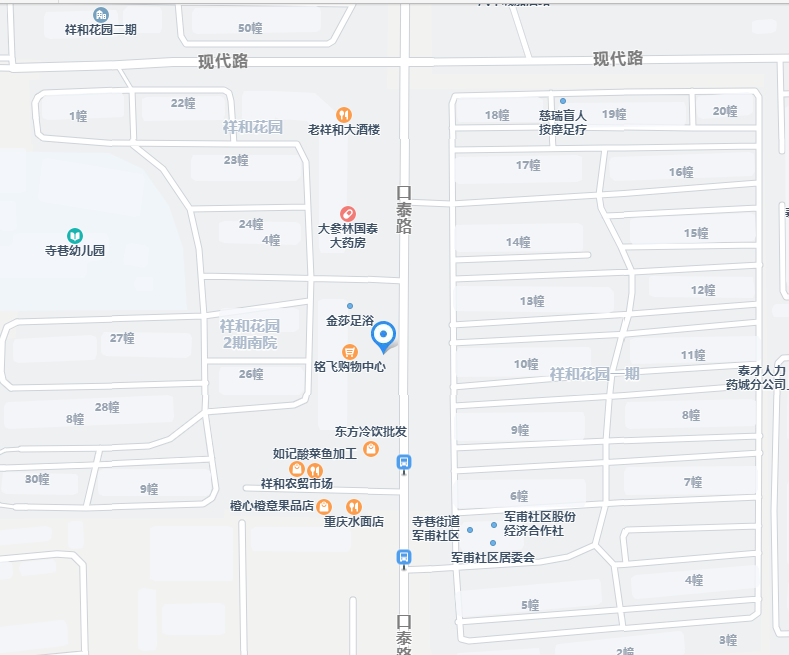
Task: Open the bus stop icon near 东方冷饮批发
Action: click(404, 461)
